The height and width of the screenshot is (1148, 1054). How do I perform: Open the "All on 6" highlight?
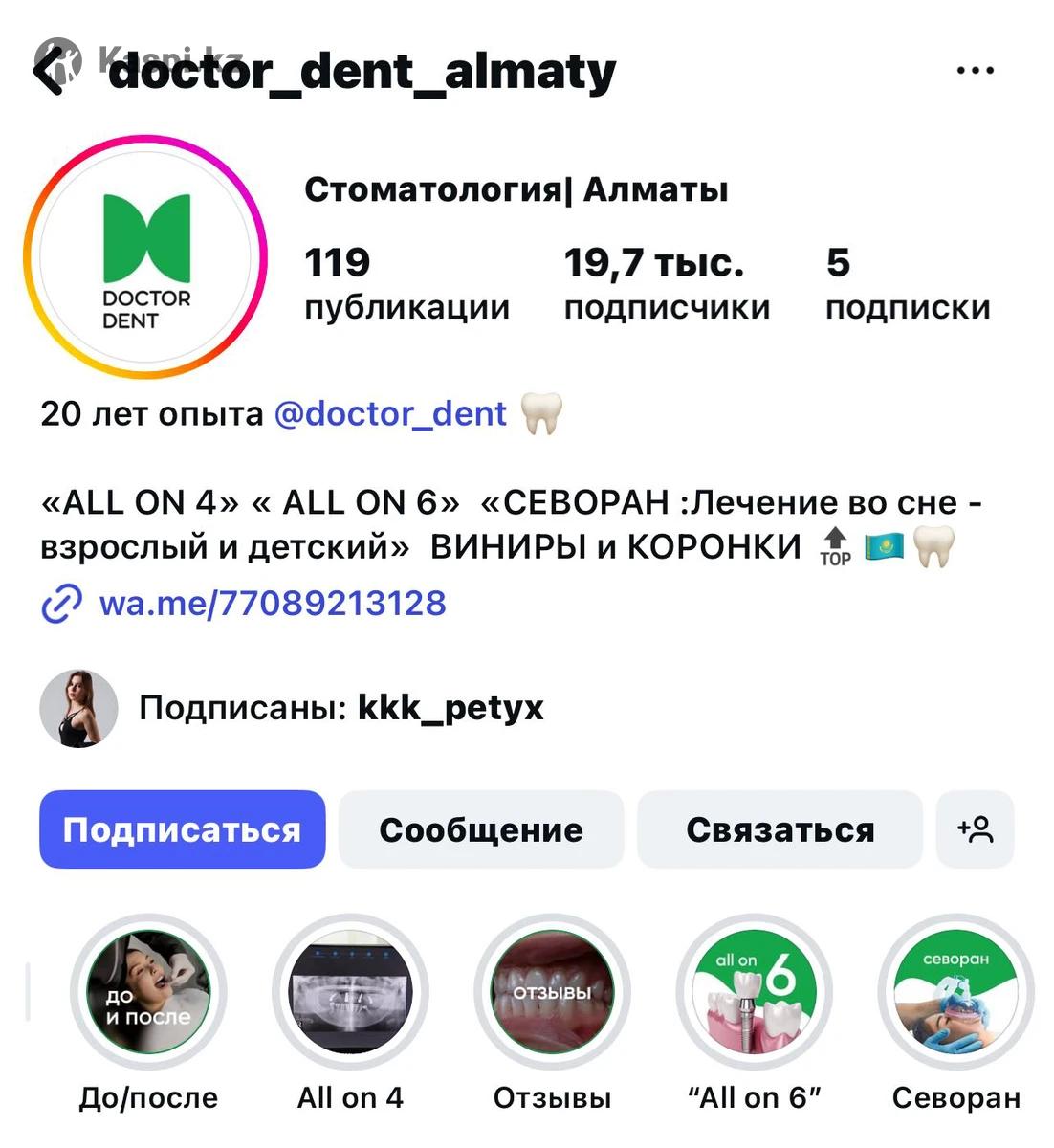pos(755,992)
